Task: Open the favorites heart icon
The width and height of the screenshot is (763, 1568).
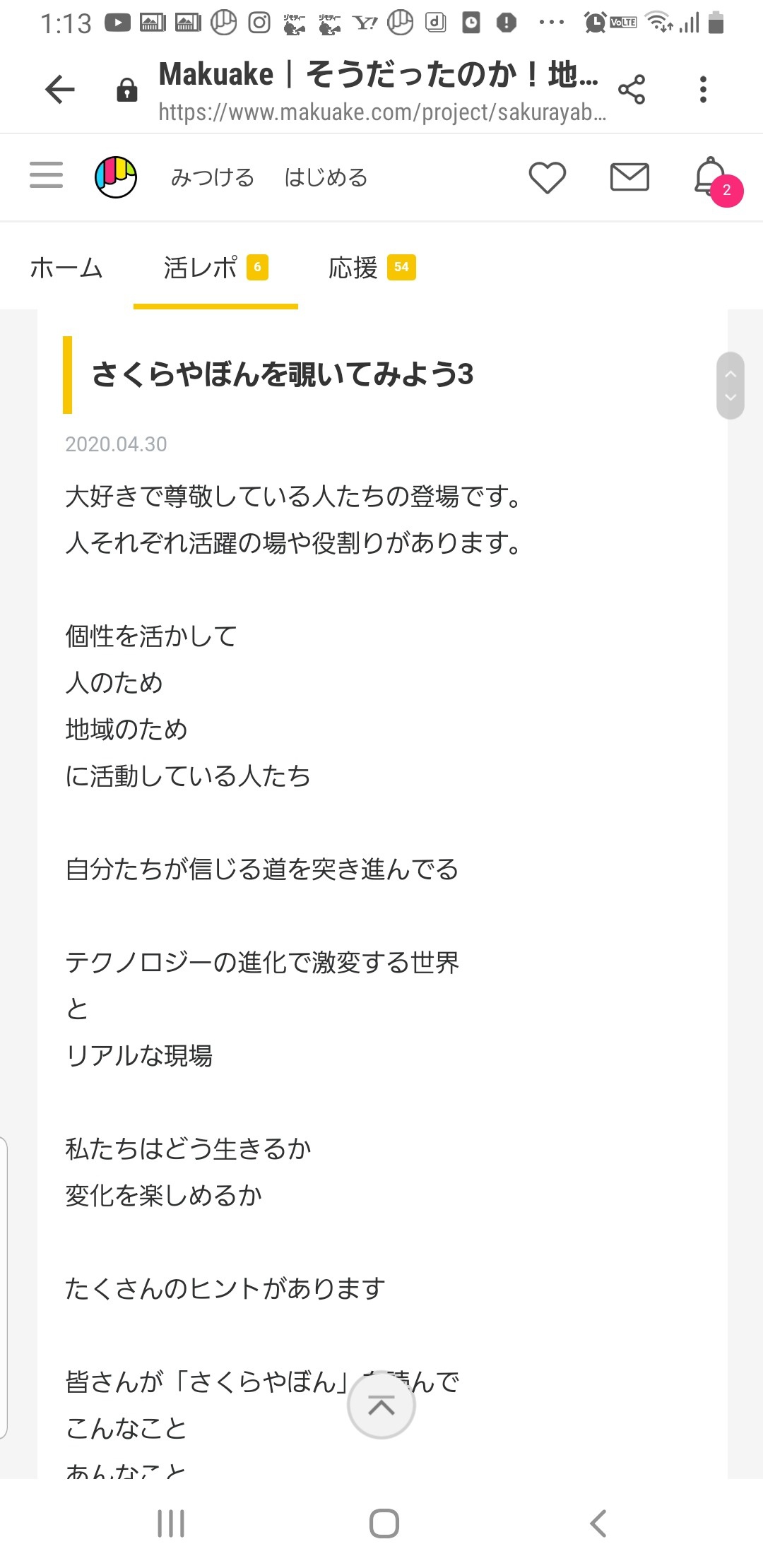Action: [x=548, y=177]
